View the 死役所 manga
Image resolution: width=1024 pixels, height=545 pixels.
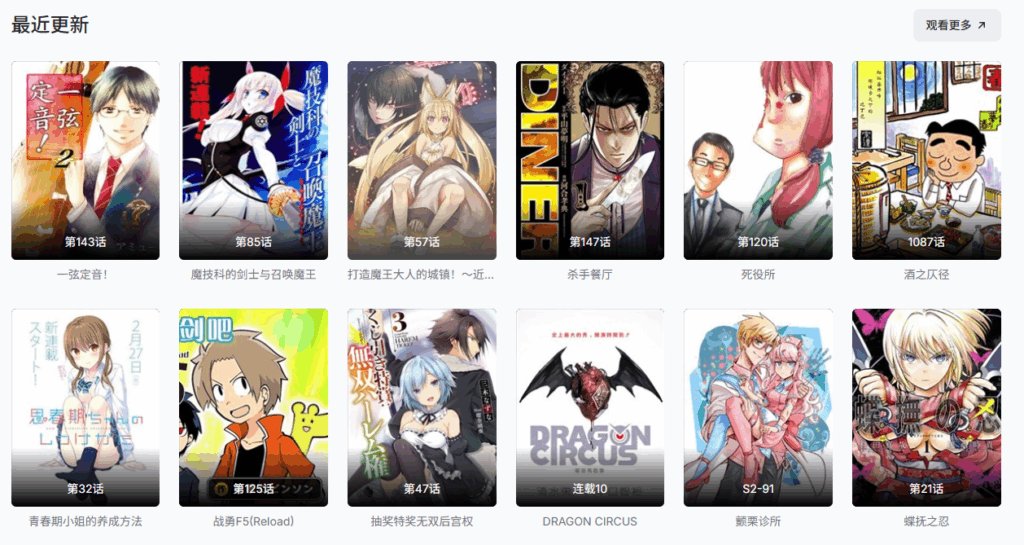tap(757, 160)
